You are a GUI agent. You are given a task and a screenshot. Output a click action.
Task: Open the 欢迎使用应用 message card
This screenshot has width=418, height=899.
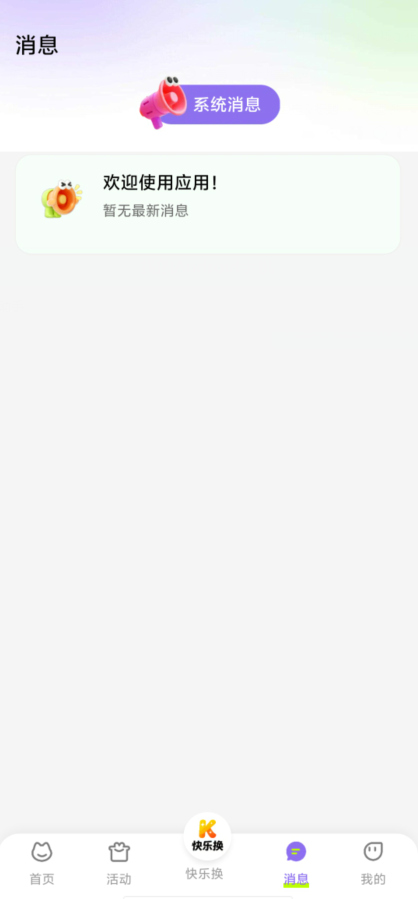(x=208, y=204)
